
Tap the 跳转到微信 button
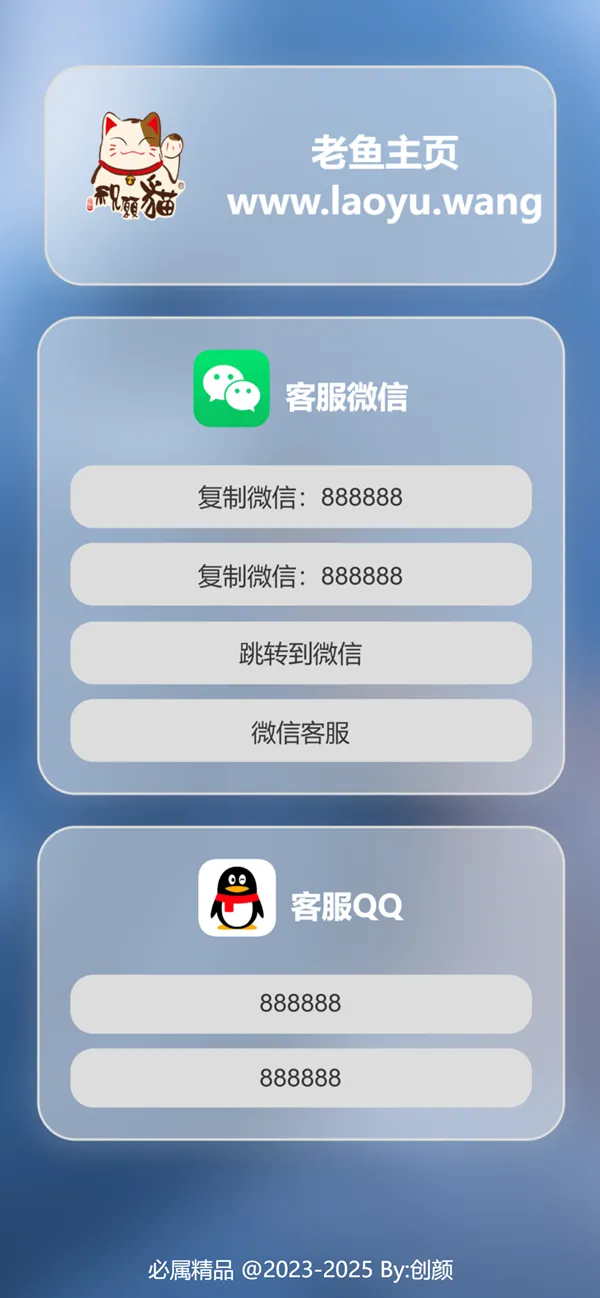[x=300, y=654]
